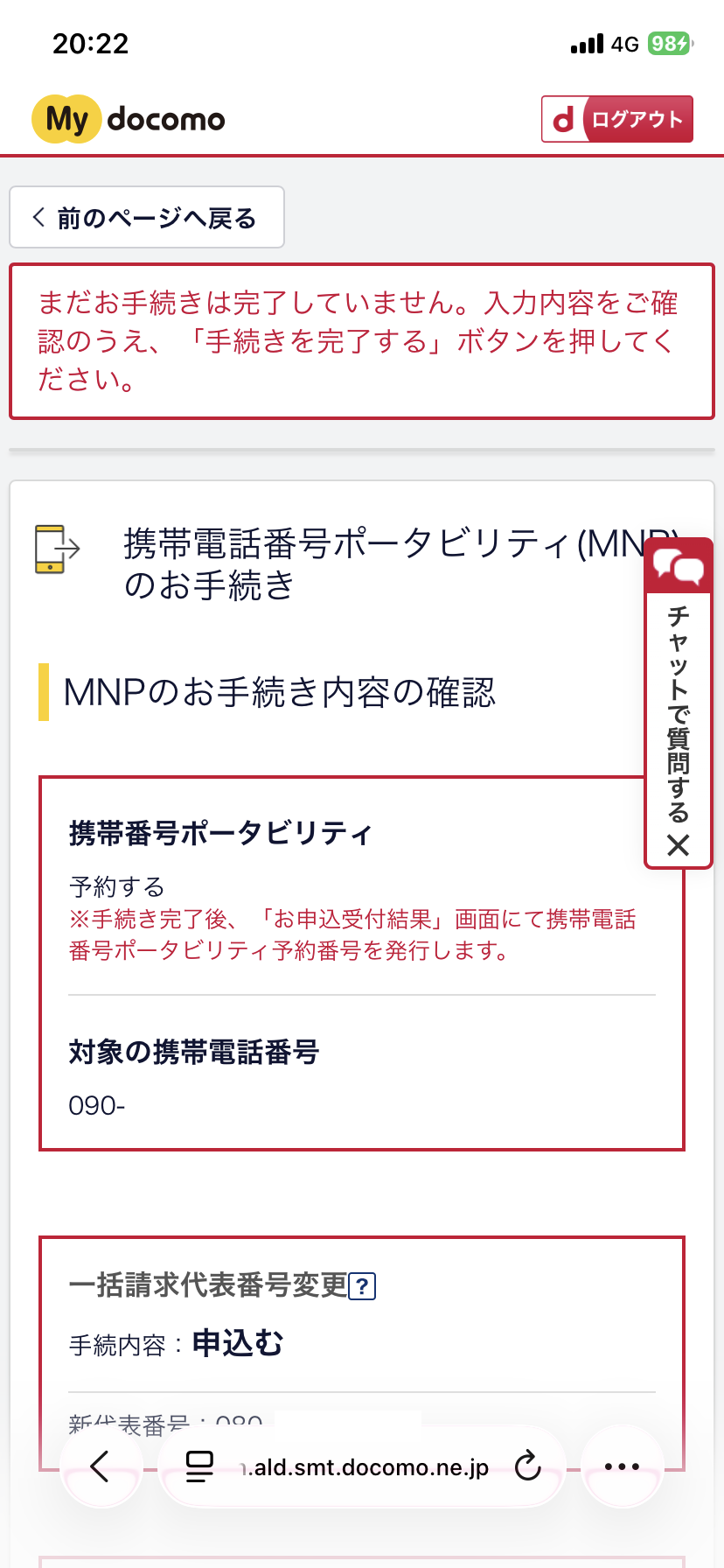This screenshot has height=1568, width=724.
Task: Open the chat speech bubble icon
Action: [678, 567]
